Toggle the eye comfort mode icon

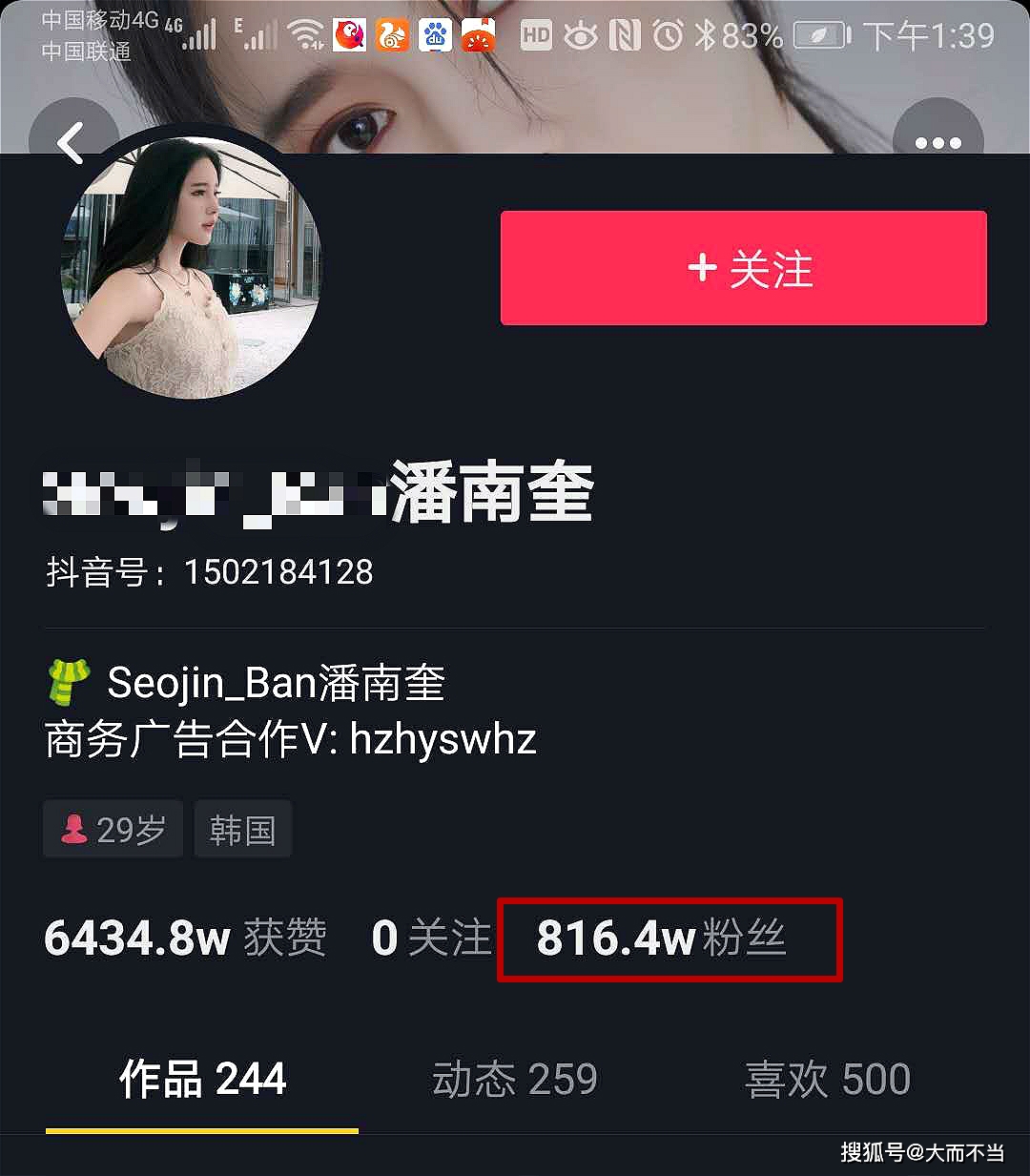[582, 34]
